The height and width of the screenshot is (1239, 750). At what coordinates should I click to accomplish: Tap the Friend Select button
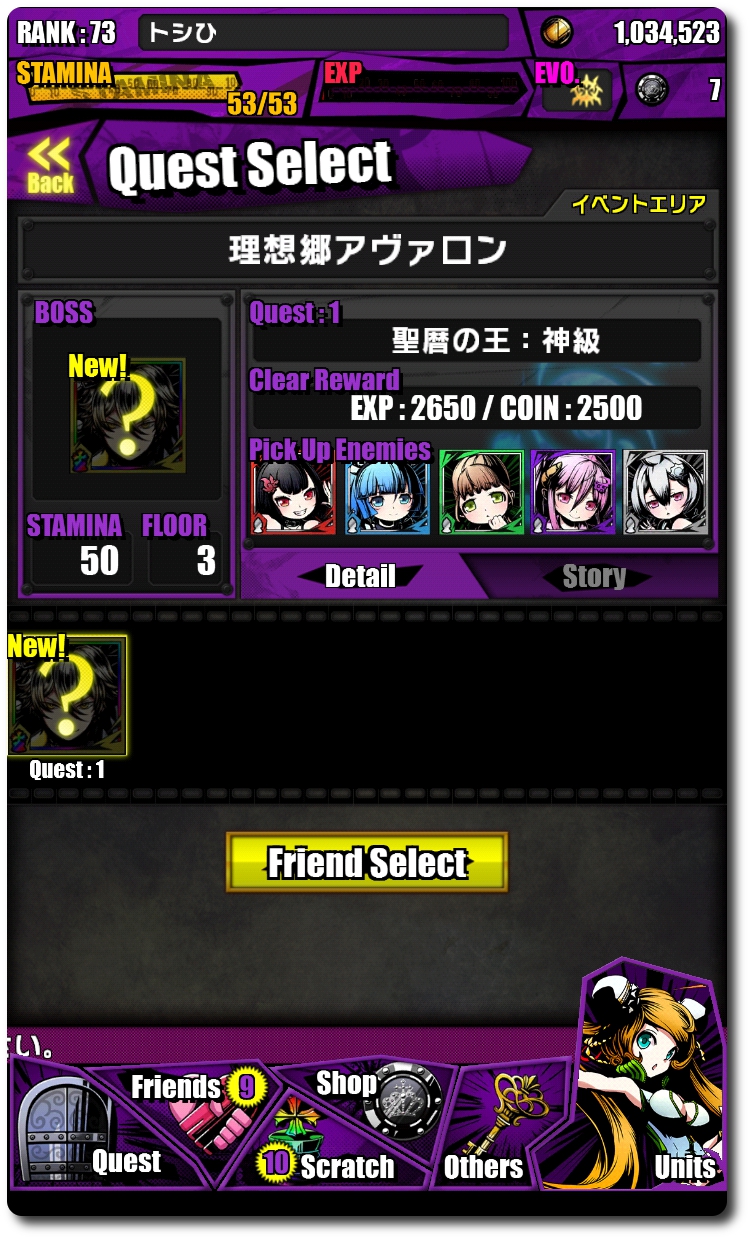pos(367,862)
